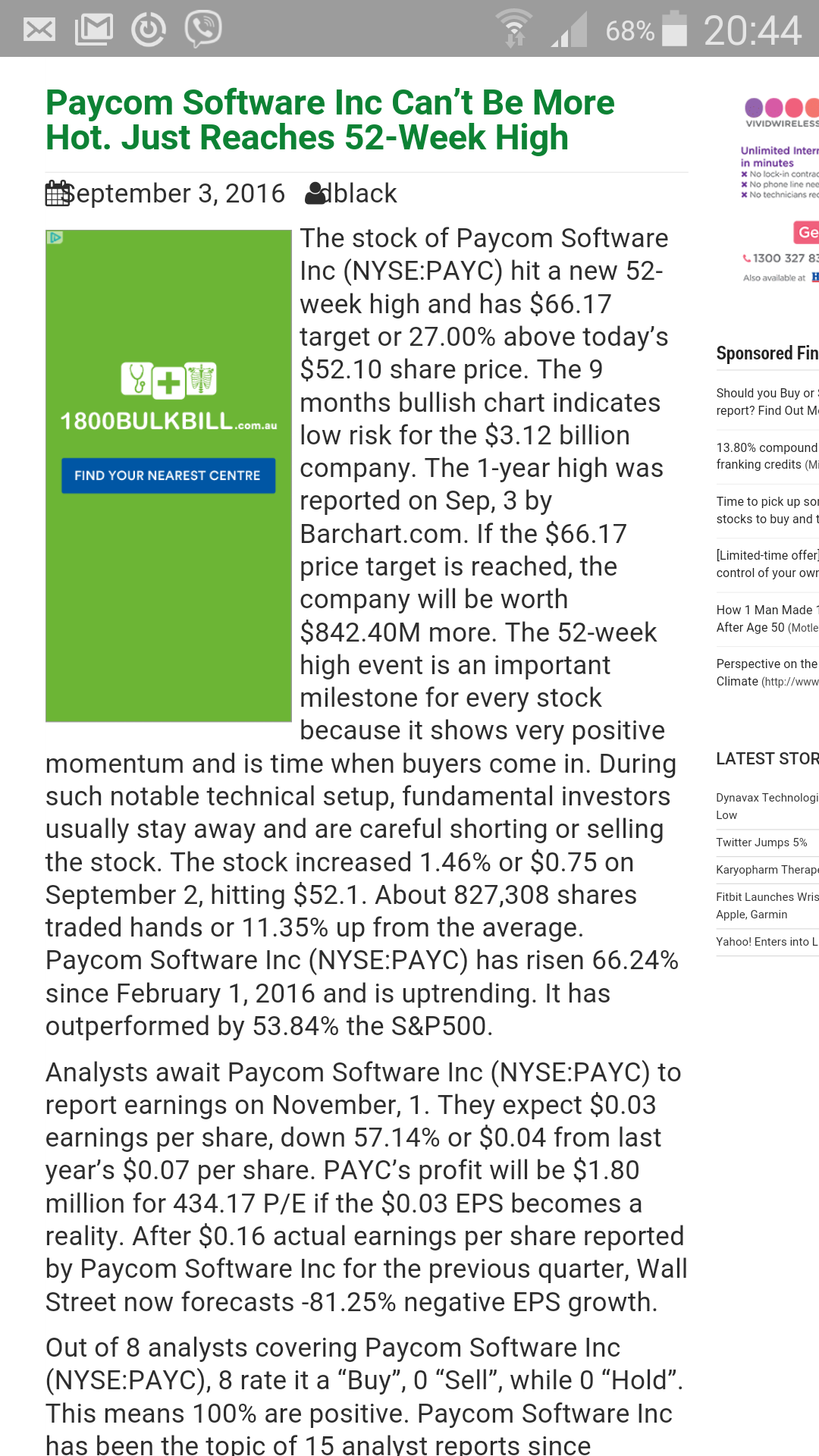Open the Limited-time offer sponsored link
Viewport: 819px width, 1456px height.
click(767, 564)
